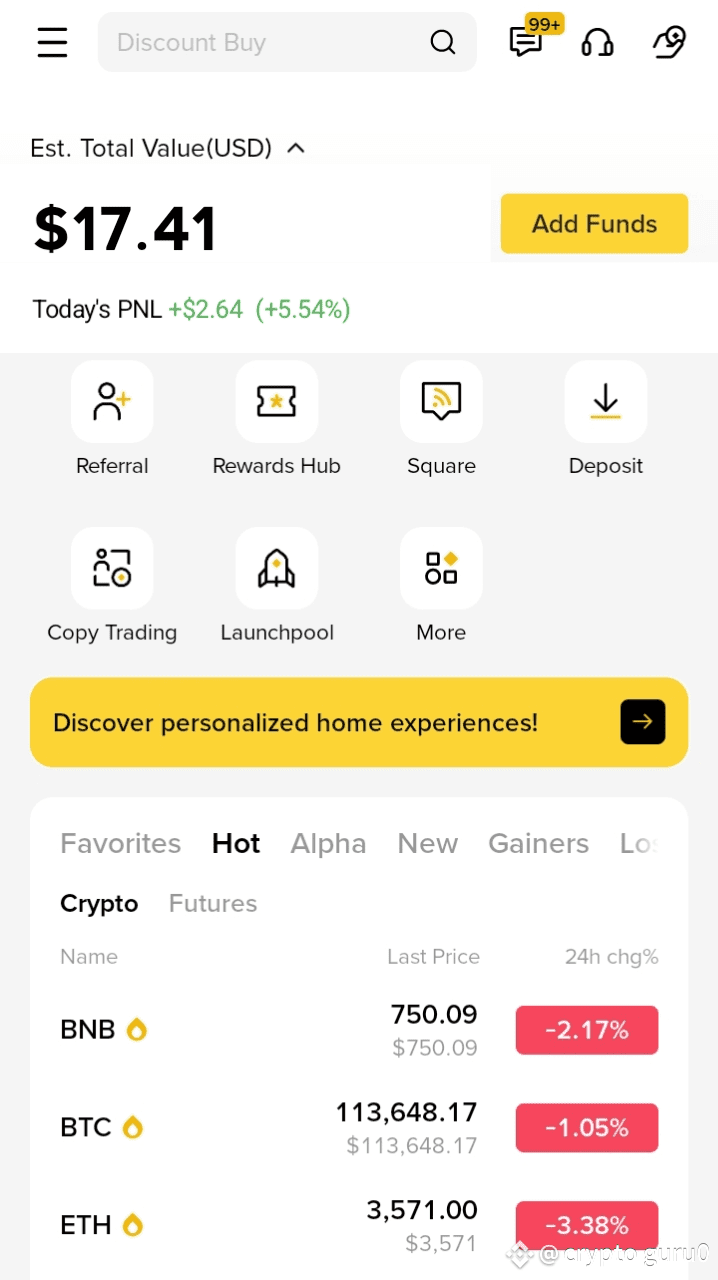
Task: Switch to the Favorites tab
Action: (x=121, y=843)
